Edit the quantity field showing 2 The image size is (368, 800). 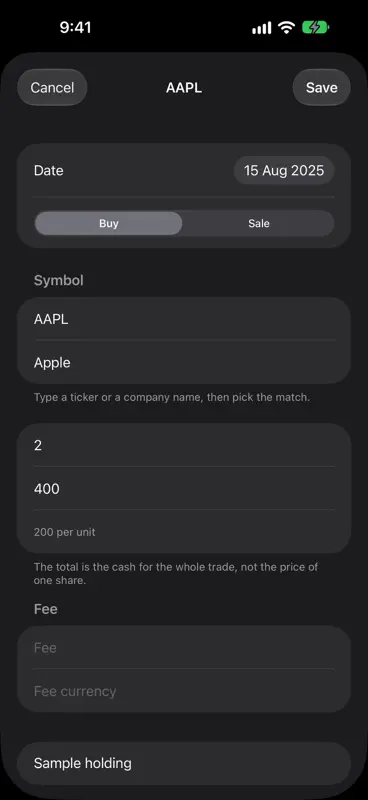[184, 445]
